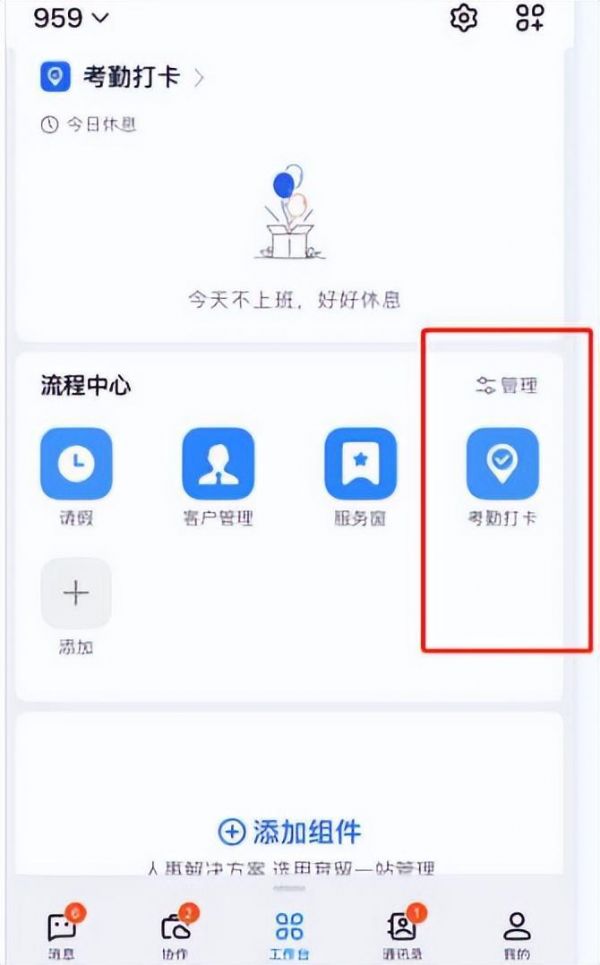Select the 工作台 tab

point(289,935)
